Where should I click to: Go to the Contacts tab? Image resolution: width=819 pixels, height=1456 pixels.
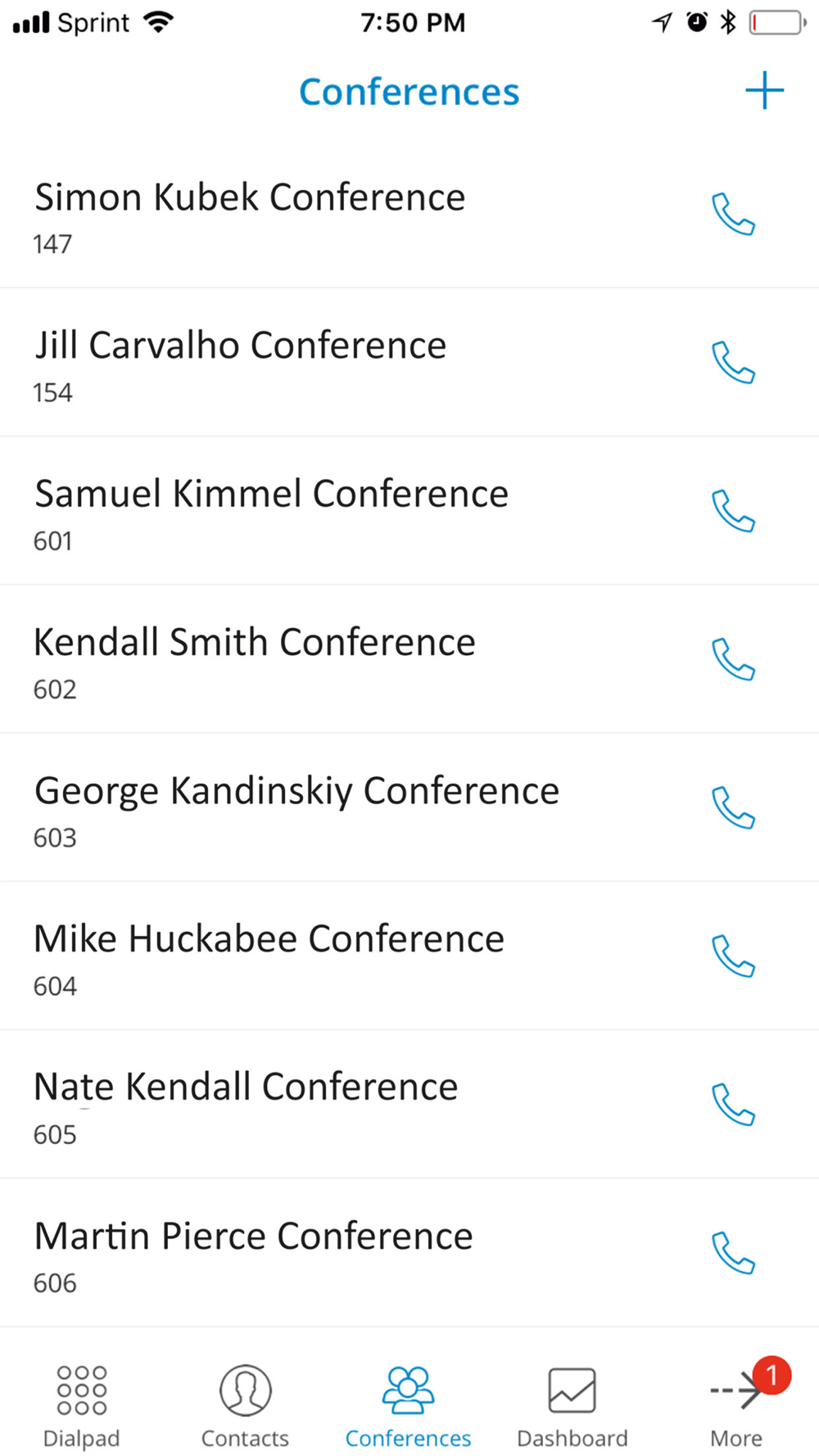[245, 1405]
